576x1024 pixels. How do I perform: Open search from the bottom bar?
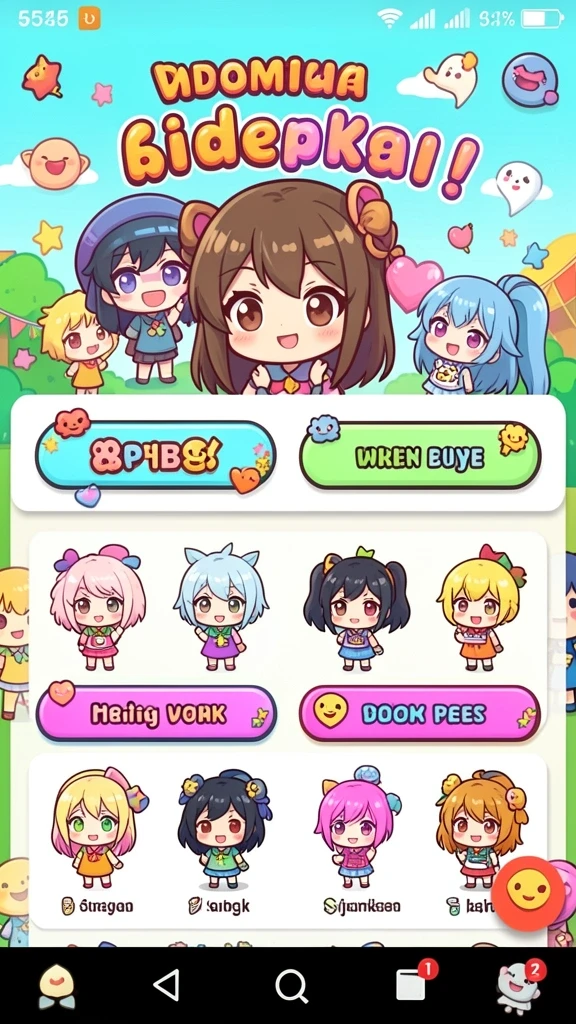[x=291, y=985]
